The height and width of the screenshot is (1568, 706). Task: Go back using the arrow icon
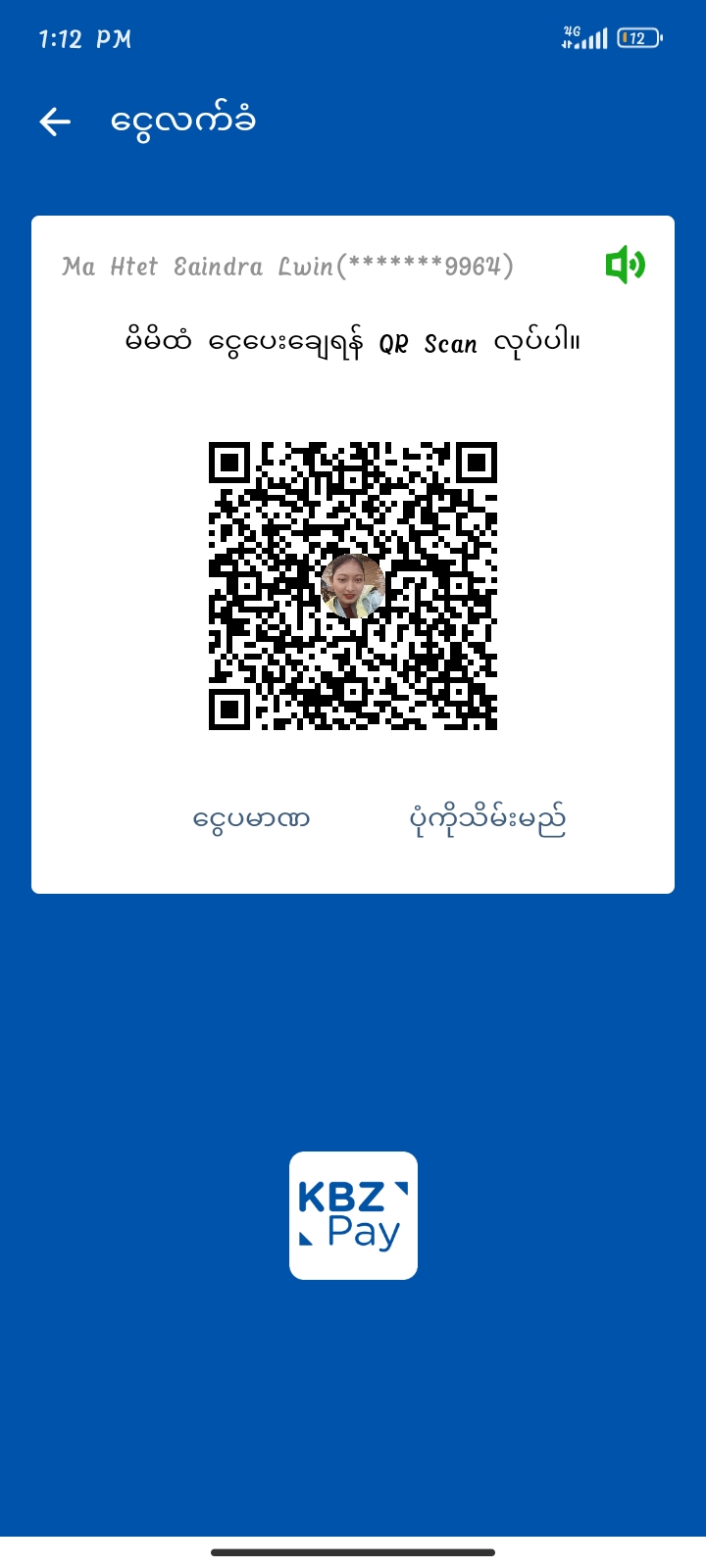[55, 122]
